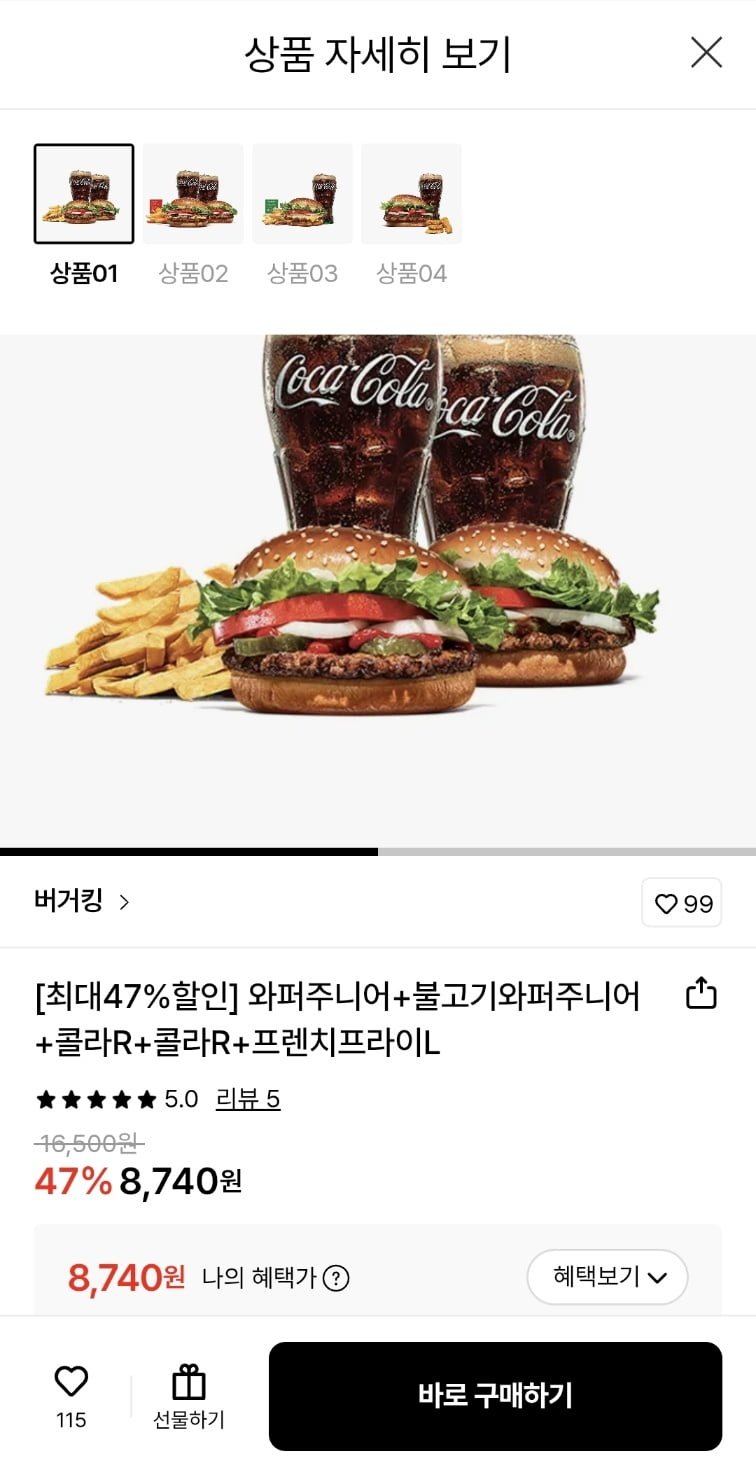Select the 상품03 thumbnail

click(302, 194)
